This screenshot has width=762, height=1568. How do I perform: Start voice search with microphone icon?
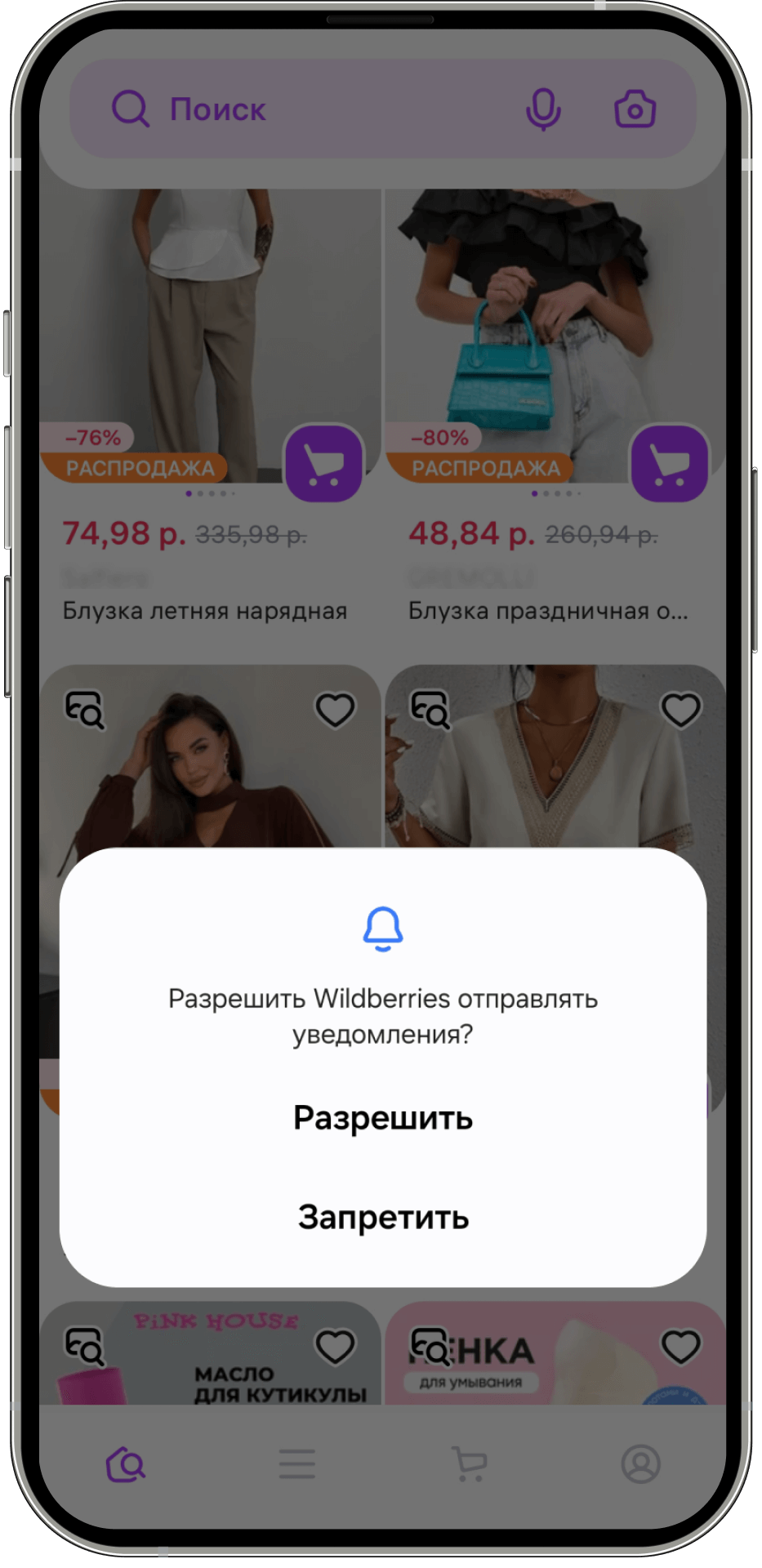pyautogui.click(x=542, y=109)
